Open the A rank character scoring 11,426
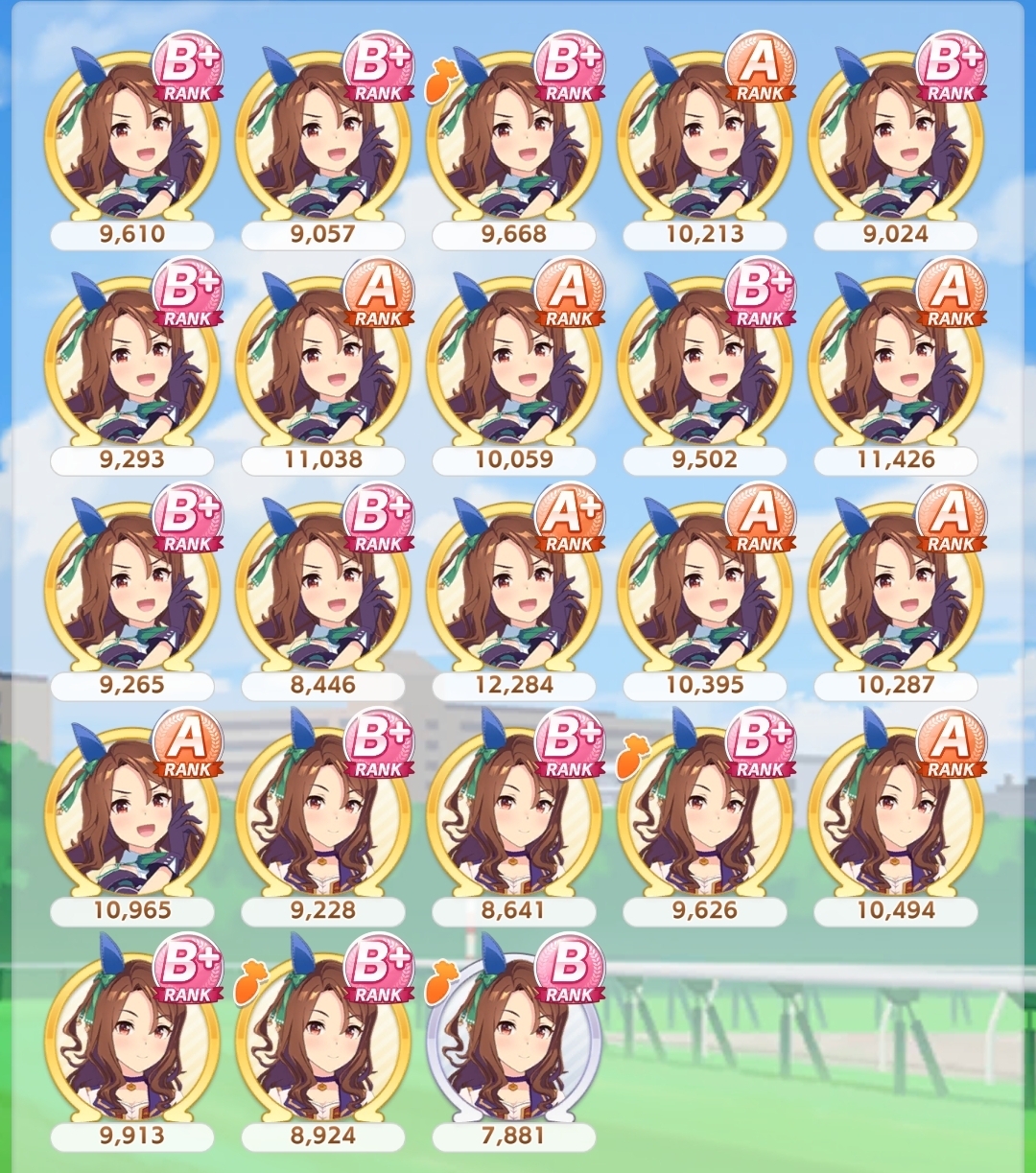 895,369
